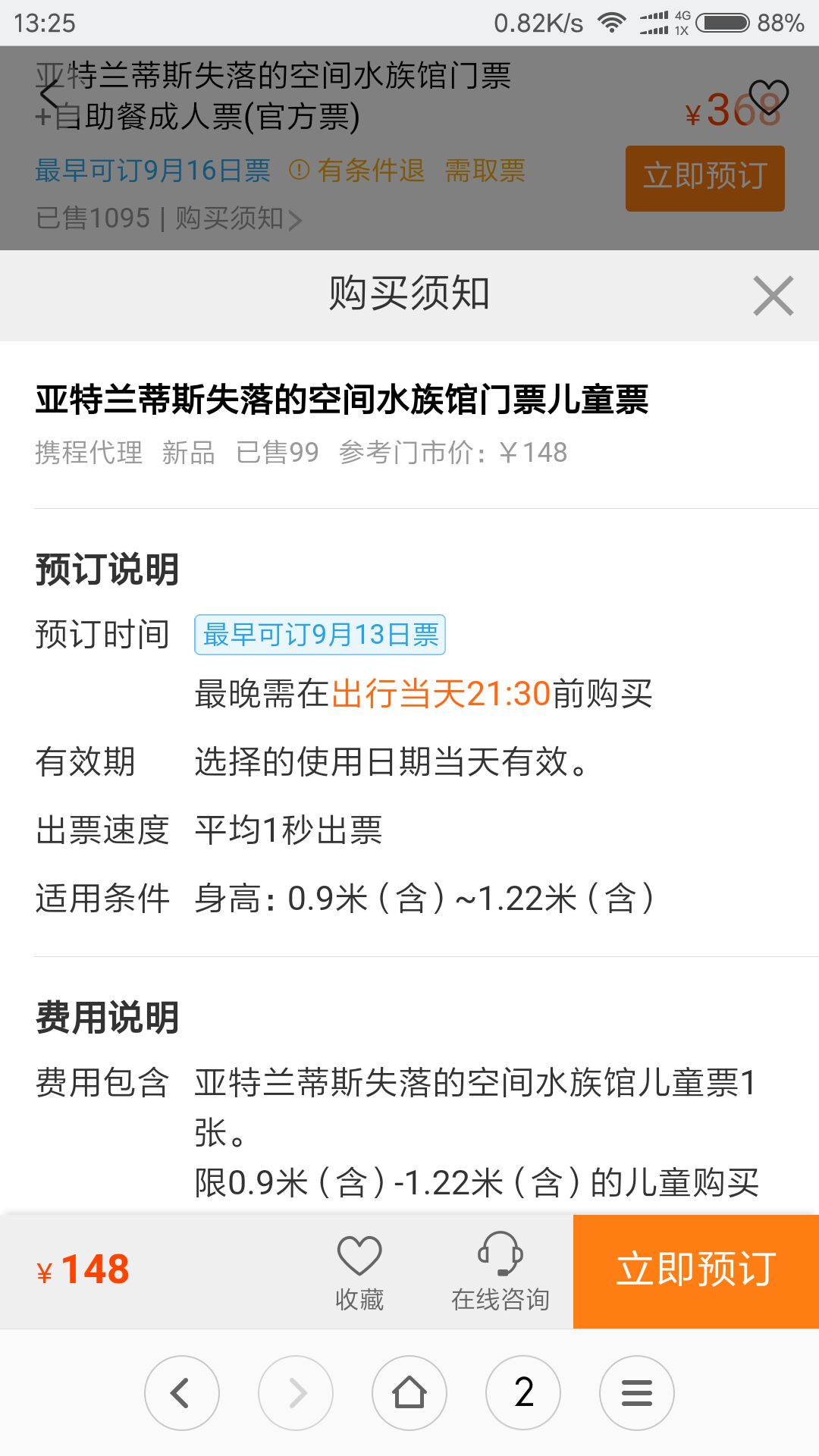Screen dimensions: 819x1456
Task: Tap the orange 立即预订 button at bottom
Action: click(695, 1271)
